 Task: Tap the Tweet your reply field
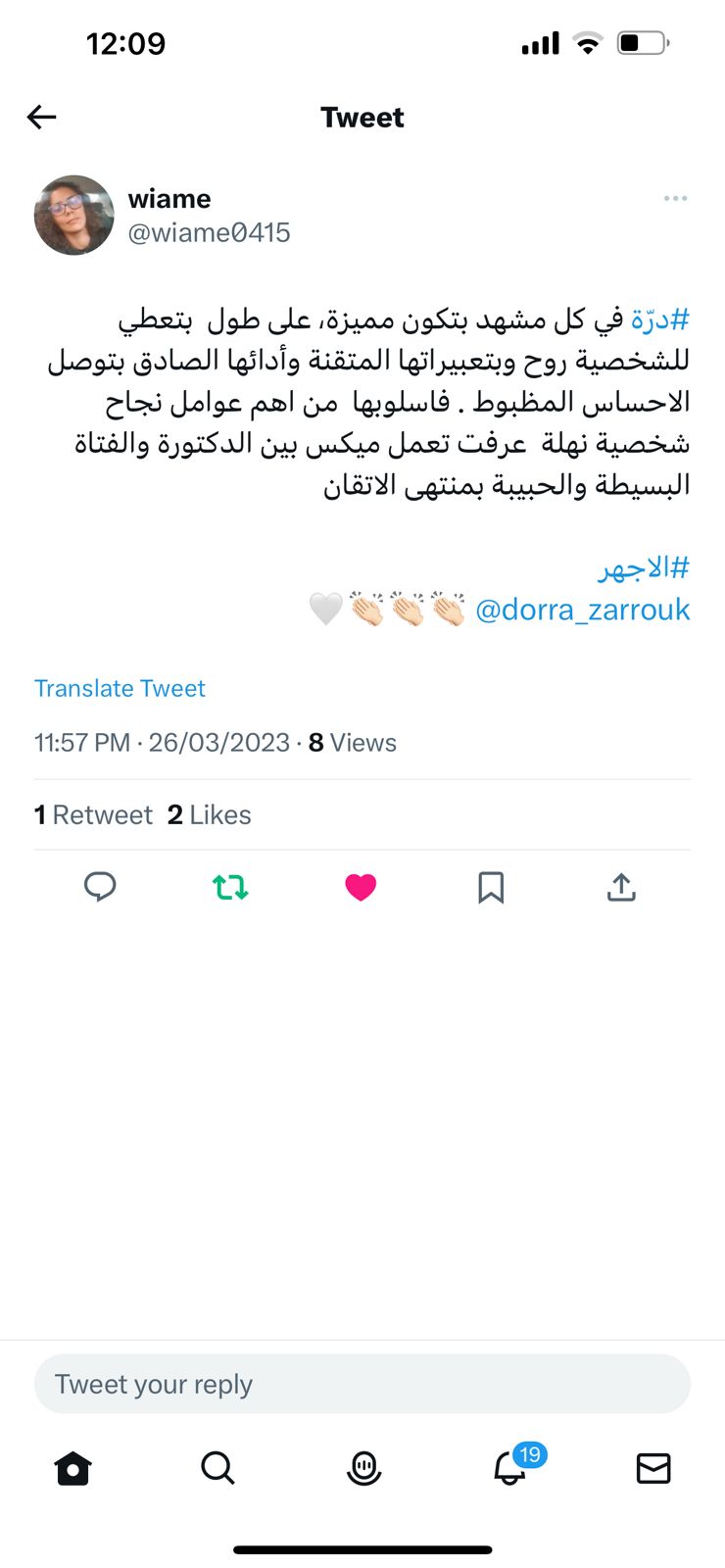pyautogui.click(x=362, y=1384)
